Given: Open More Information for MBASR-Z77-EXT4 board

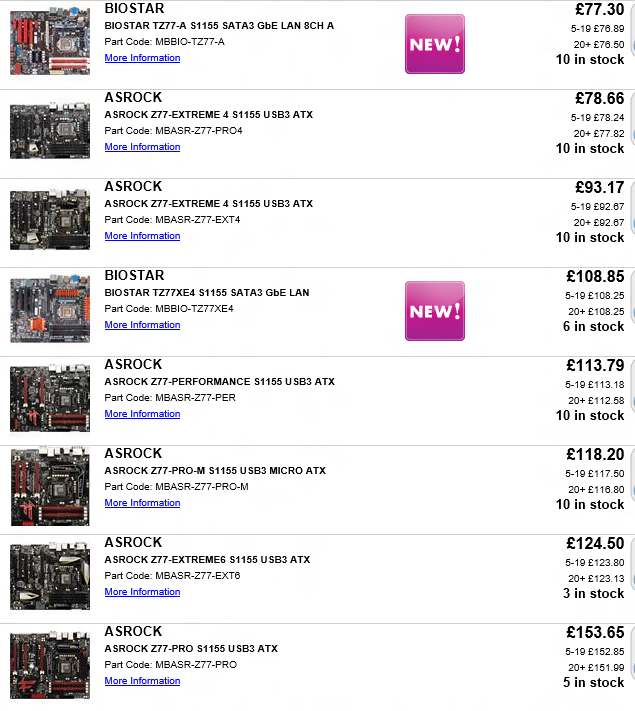Looking at the screenshot, I should [x=142, y=236].
